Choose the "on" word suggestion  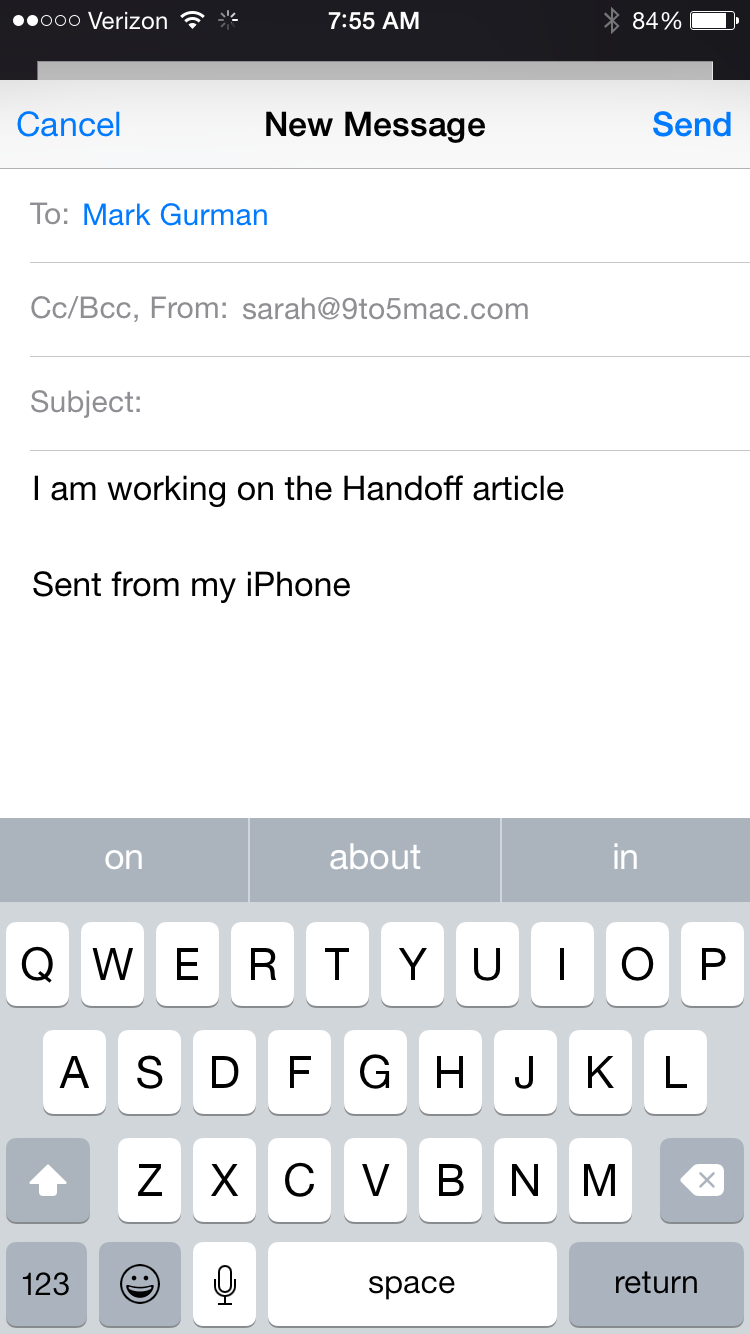[124, 858]
